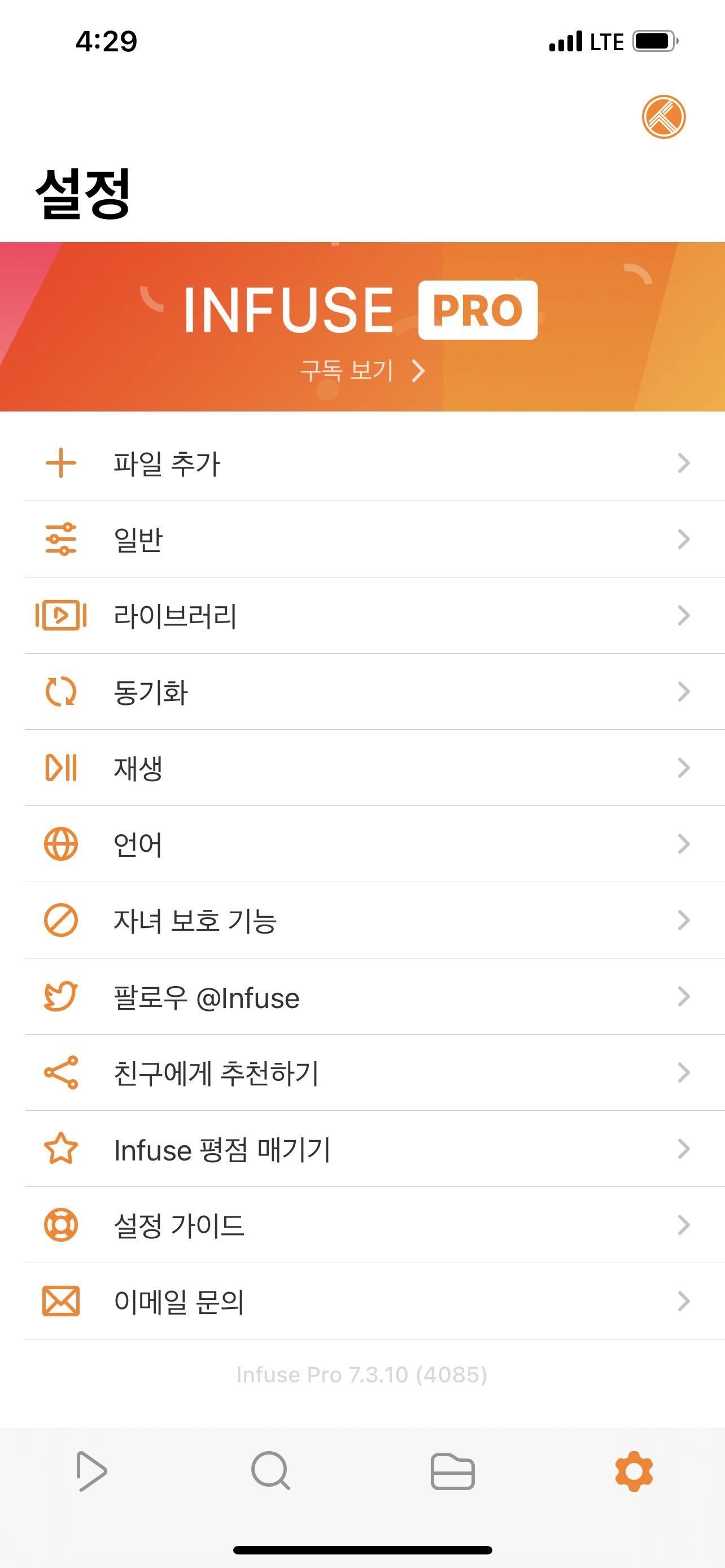
Task: Switch to the play tab
Action: (x=91, y=1472)
